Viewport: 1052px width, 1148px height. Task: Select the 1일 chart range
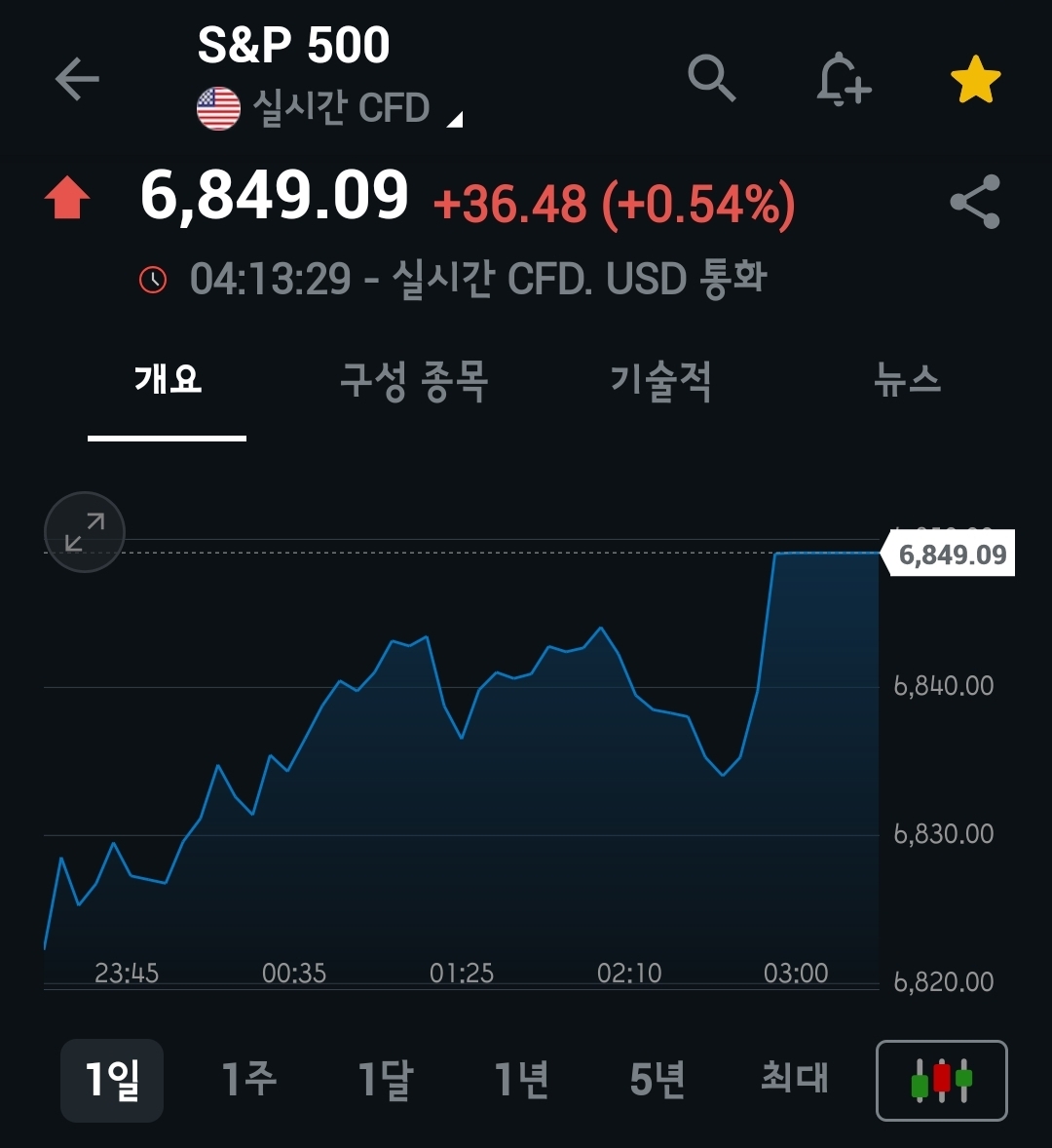(112, 1080)
